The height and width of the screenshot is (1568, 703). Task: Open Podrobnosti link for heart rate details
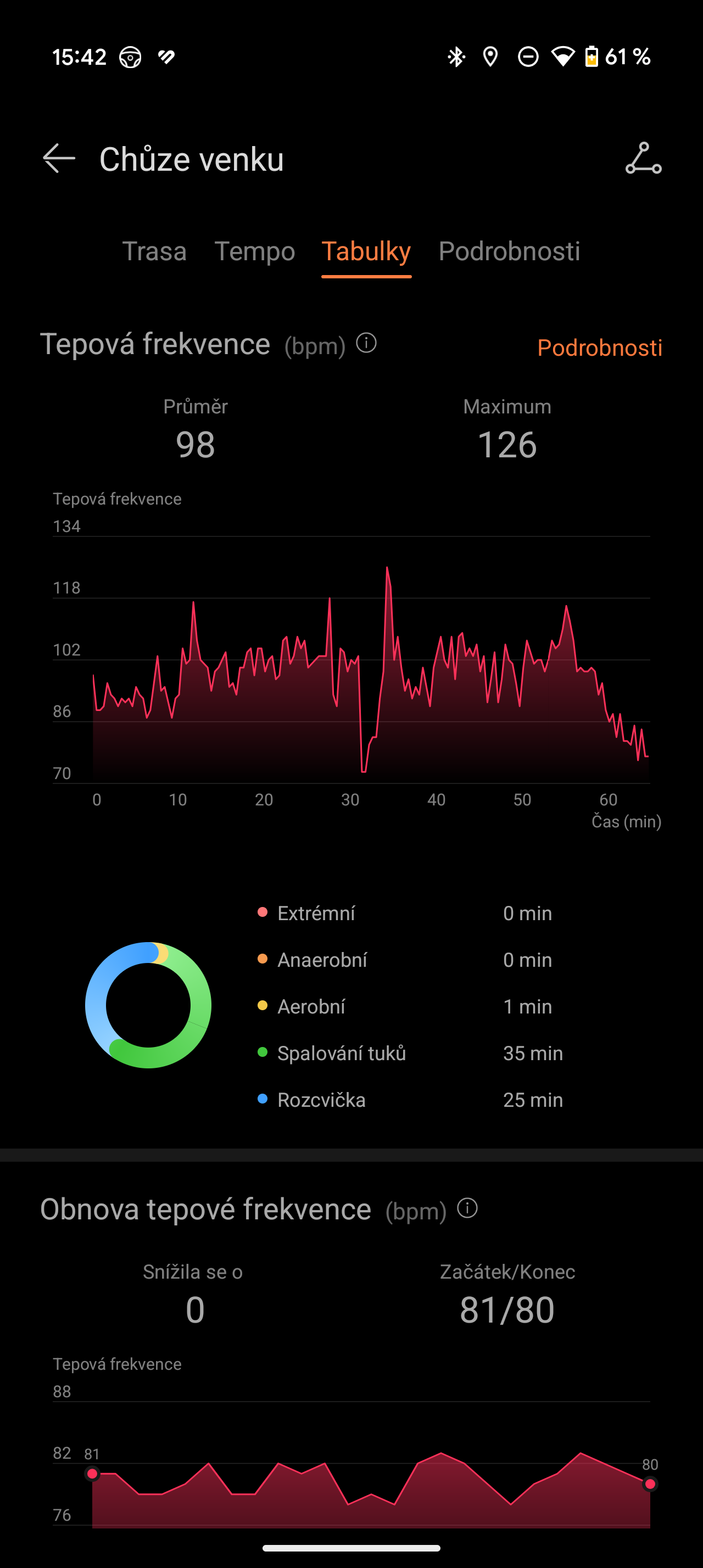coord(600,348)
